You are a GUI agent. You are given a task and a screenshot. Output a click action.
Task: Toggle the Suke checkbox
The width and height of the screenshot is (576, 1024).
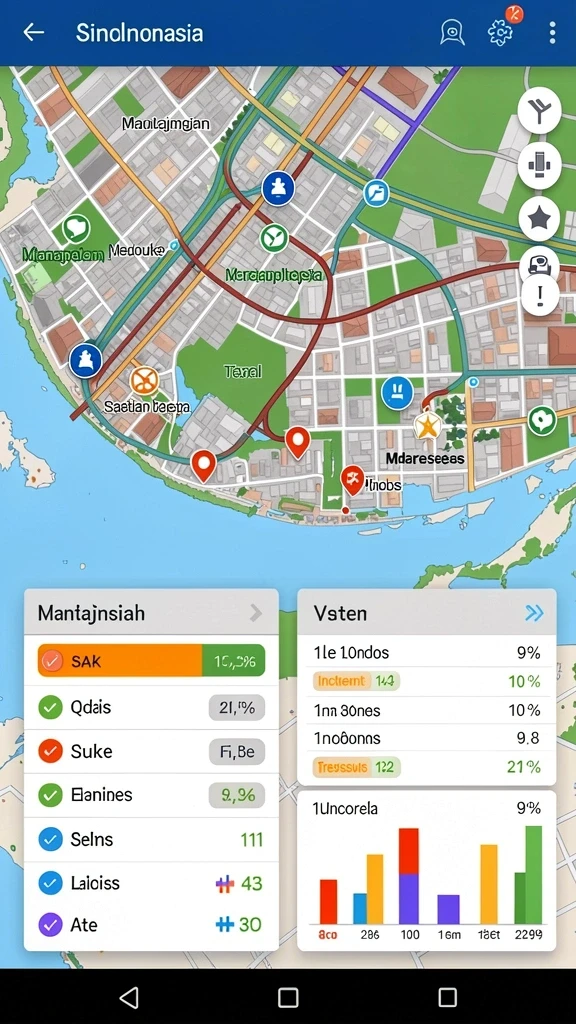tap(50, 751)
